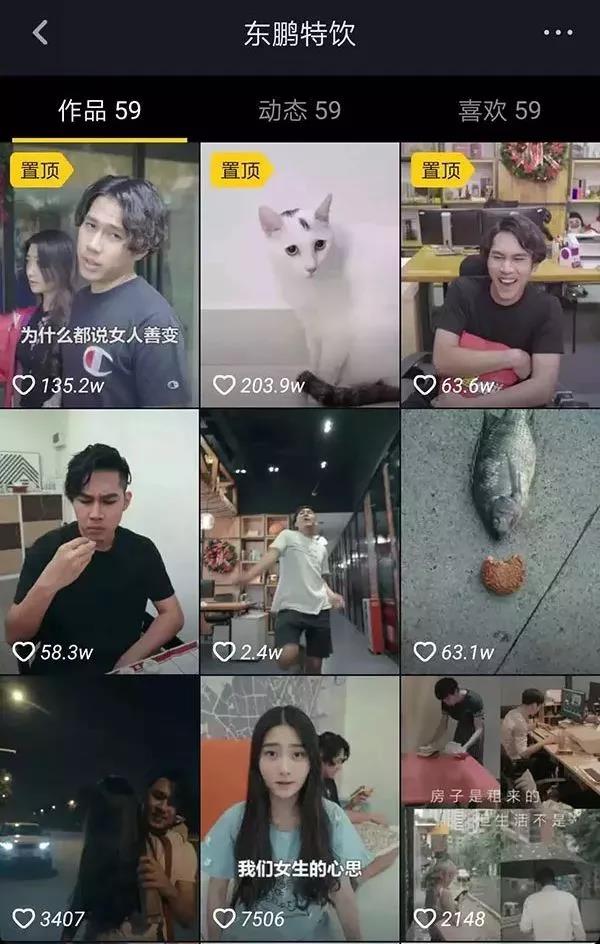This screenshot has height=944, width=600.
Task: Open the pinned video with 63.6w likes
Action: [499, 274]
